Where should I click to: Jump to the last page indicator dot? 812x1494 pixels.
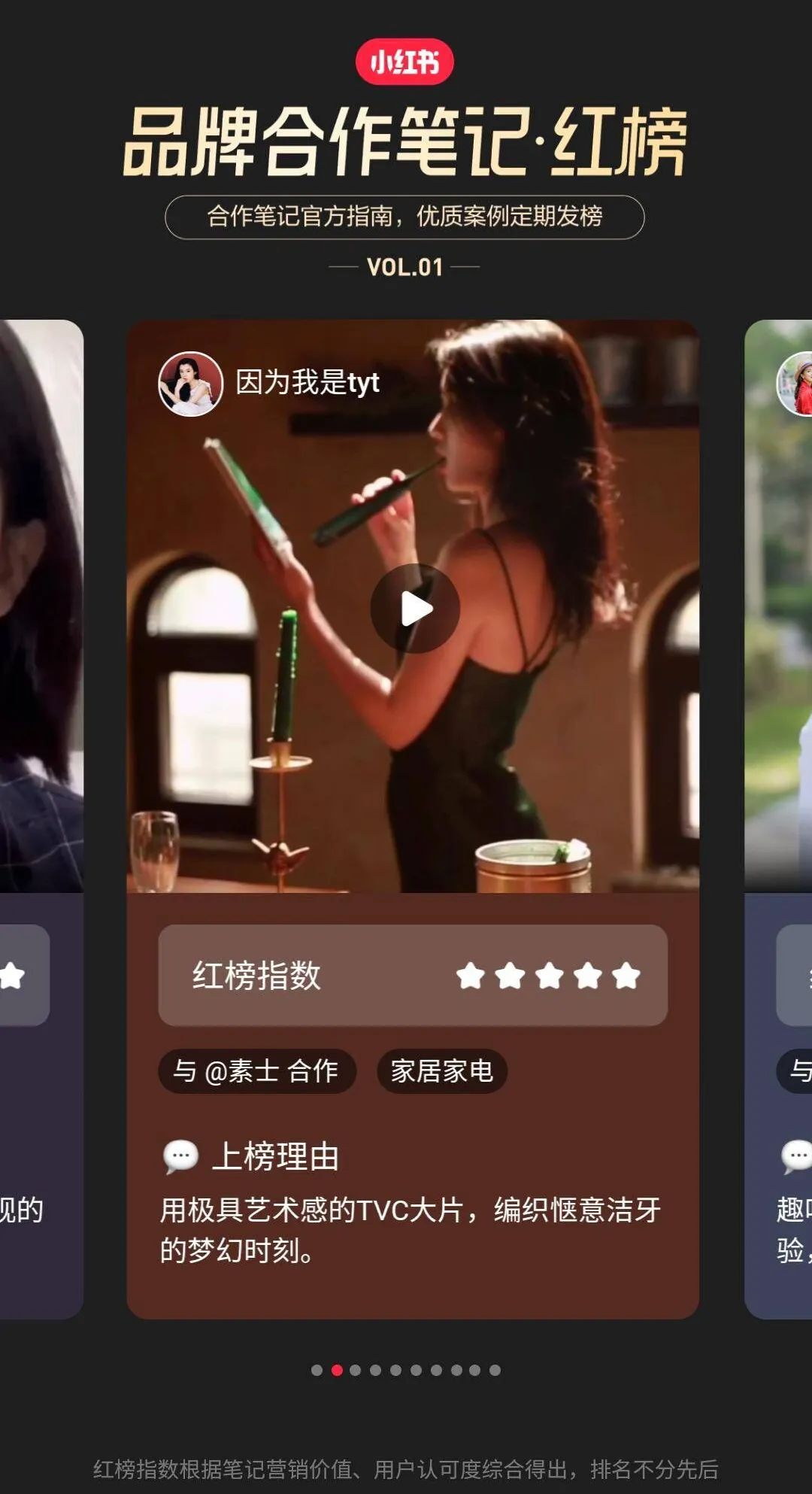495,1370
